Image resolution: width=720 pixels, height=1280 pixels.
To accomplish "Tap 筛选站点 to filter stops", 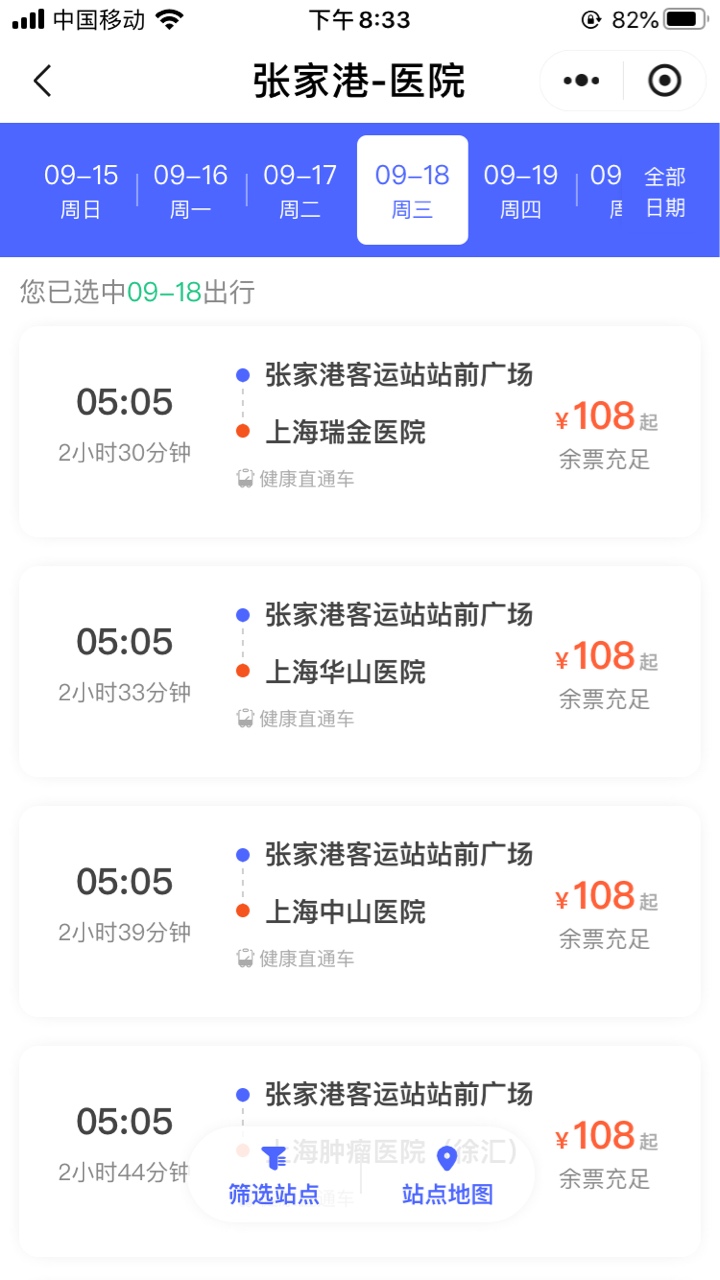I will [x=274, y=1176].
